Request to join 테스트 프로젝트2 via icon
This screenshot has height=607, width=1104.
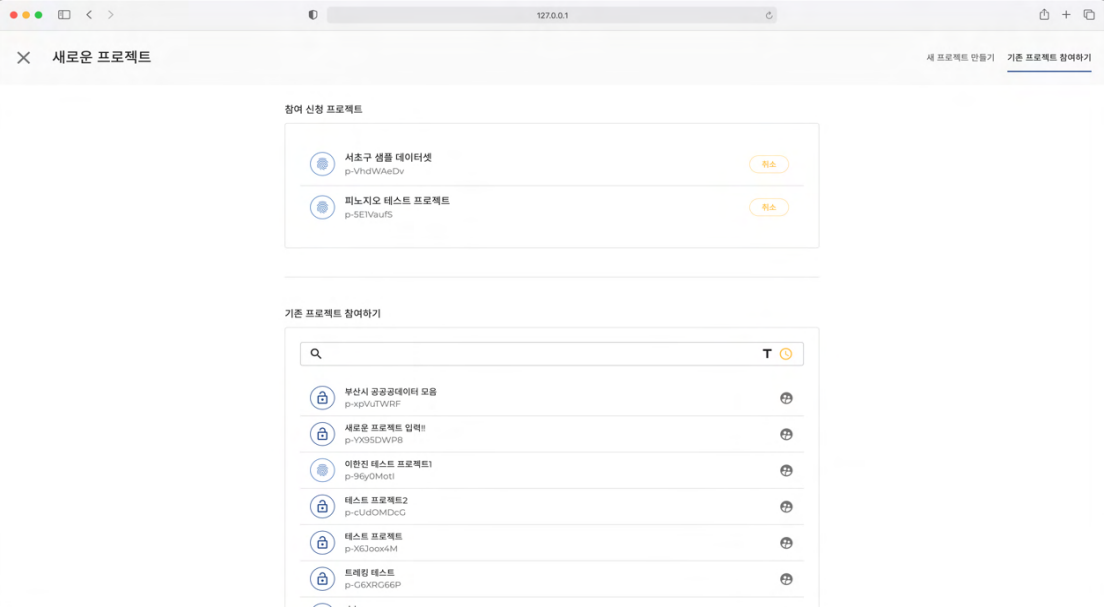786,507
